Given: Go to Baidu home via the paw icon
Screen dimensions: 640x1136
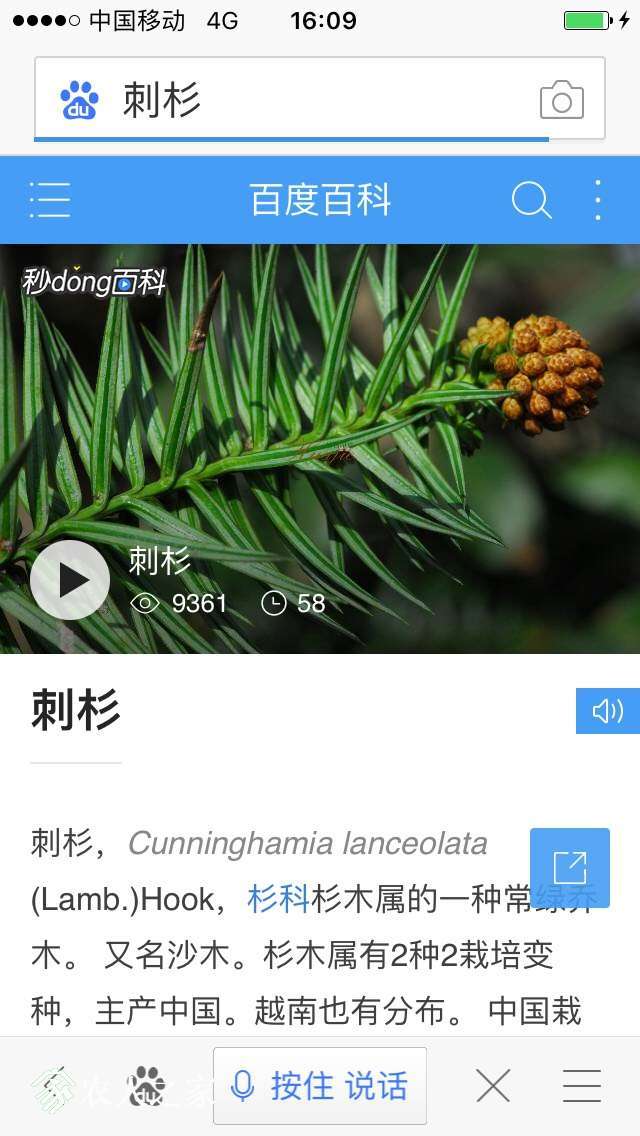Looking at the screenshot, I should pos(148,1085).
